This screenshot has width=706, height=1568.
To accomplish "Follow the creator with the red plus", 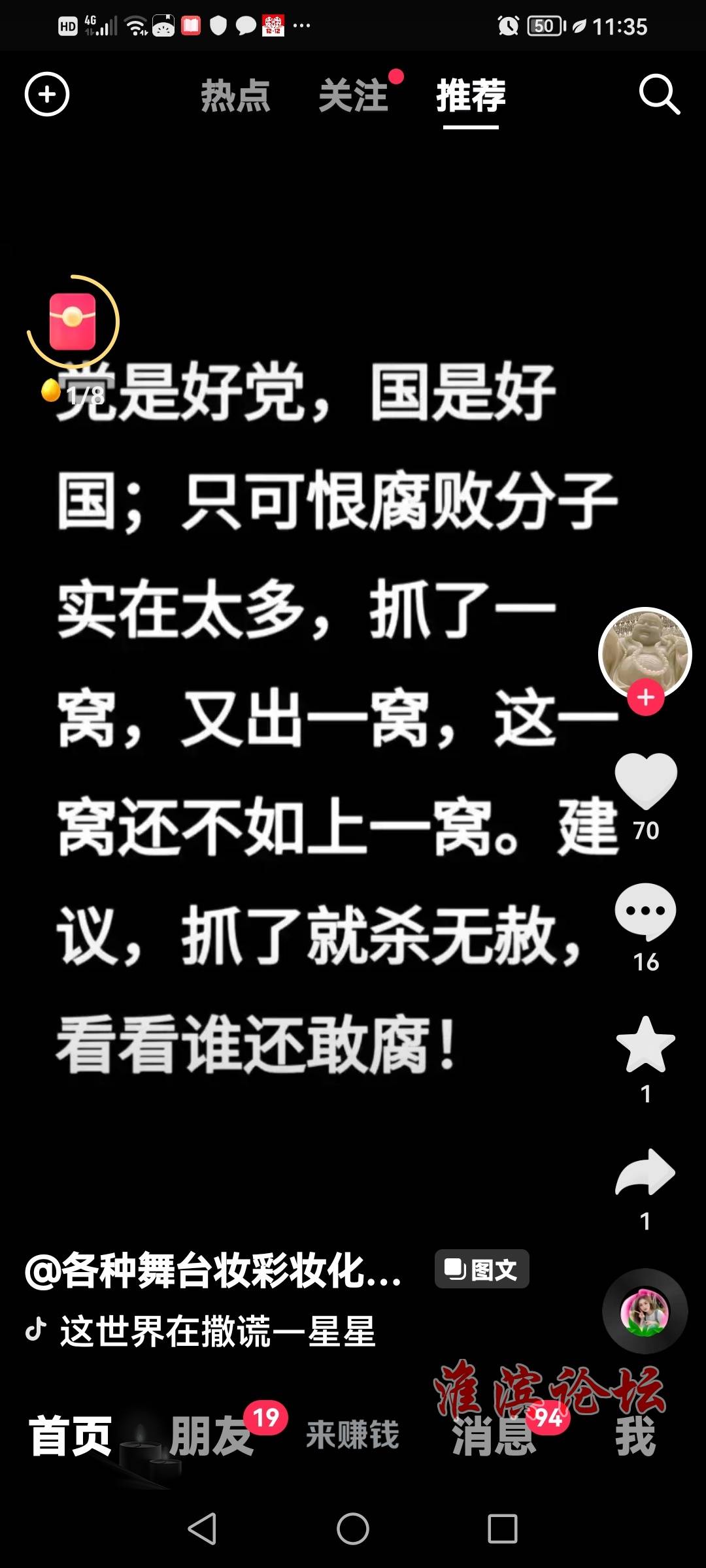I will coord(646,697).
